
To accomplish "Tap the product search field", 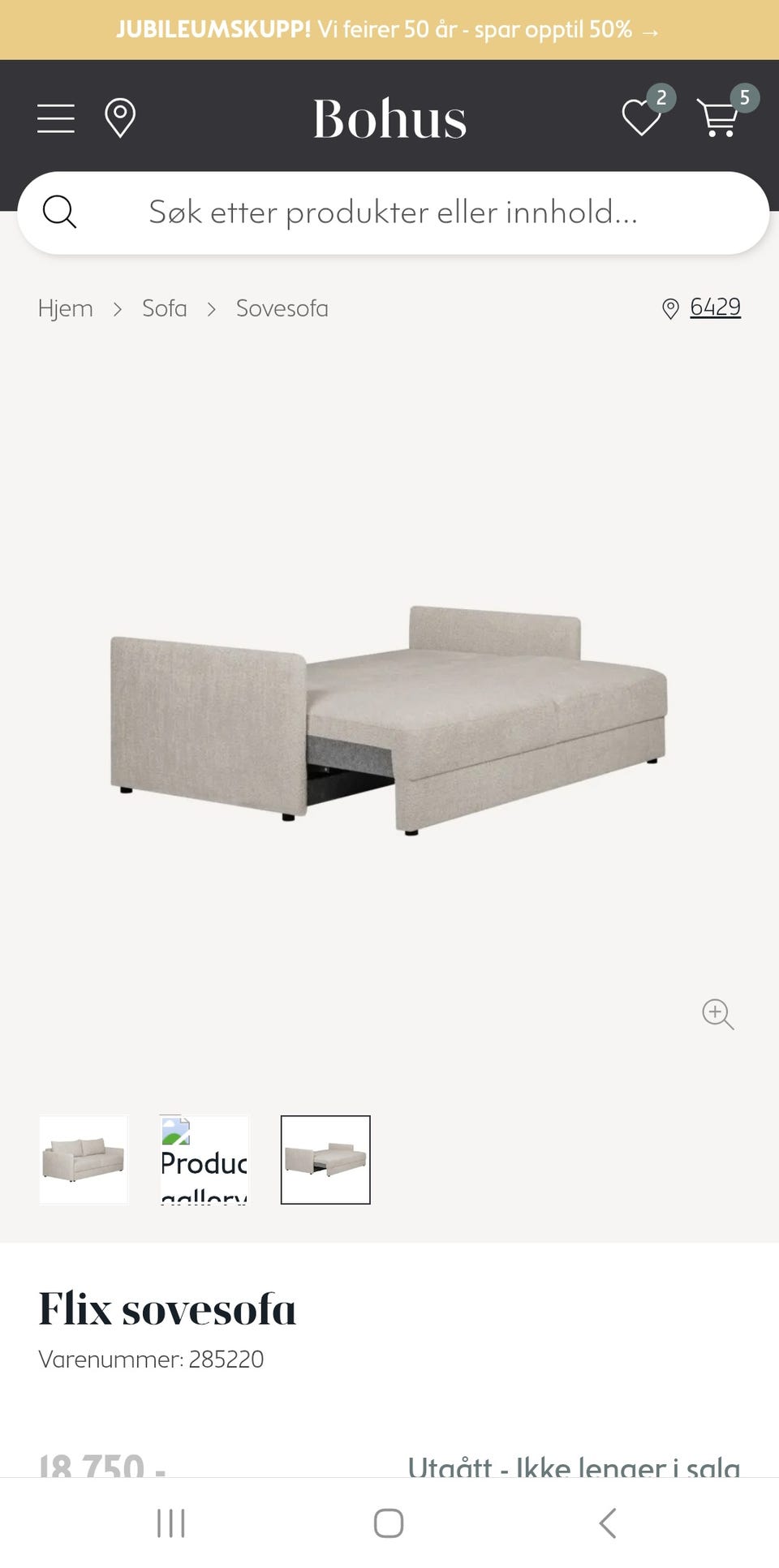I will pos(393,213).
